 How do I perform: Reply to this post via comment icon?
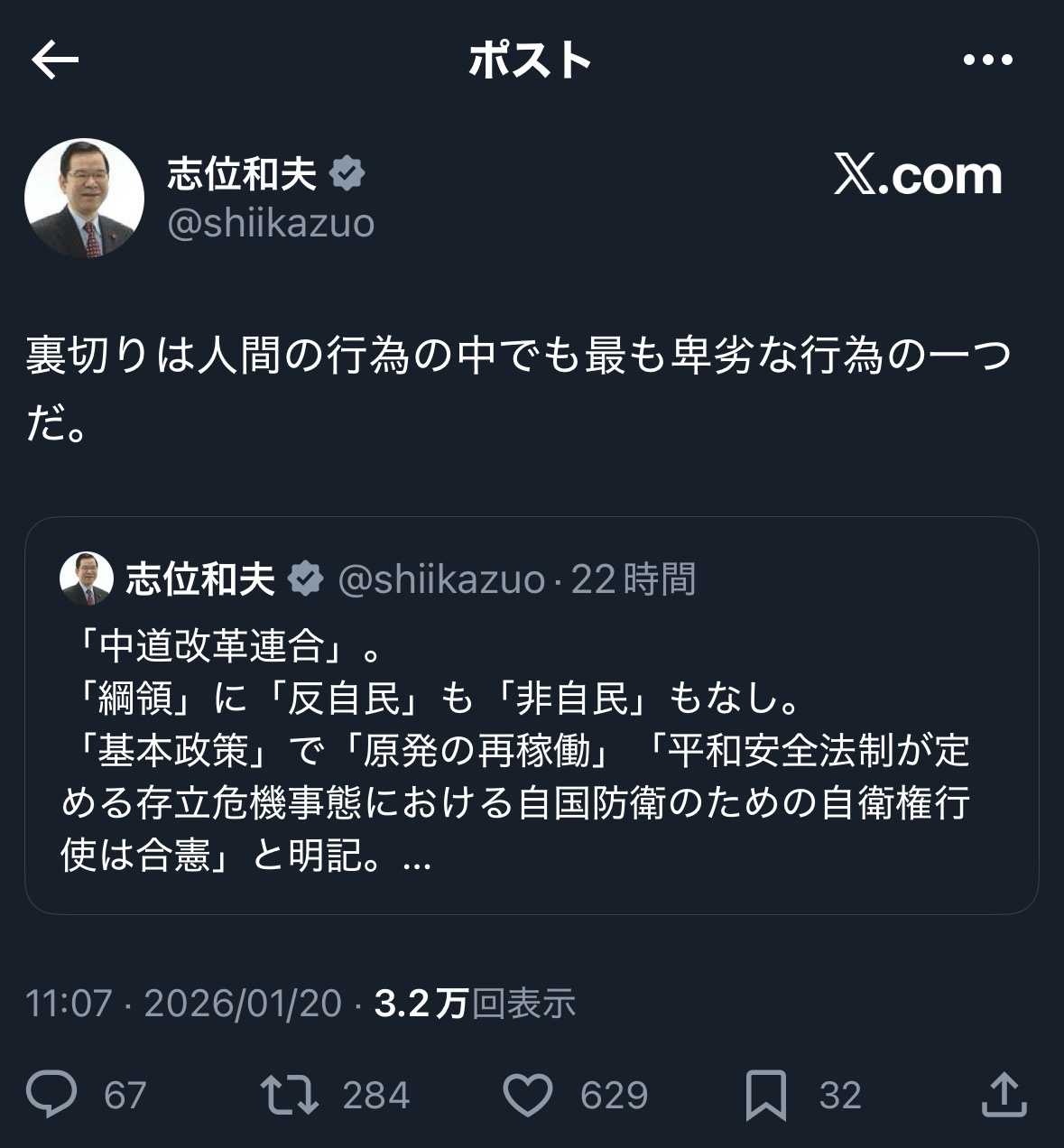coord(51,1095)
